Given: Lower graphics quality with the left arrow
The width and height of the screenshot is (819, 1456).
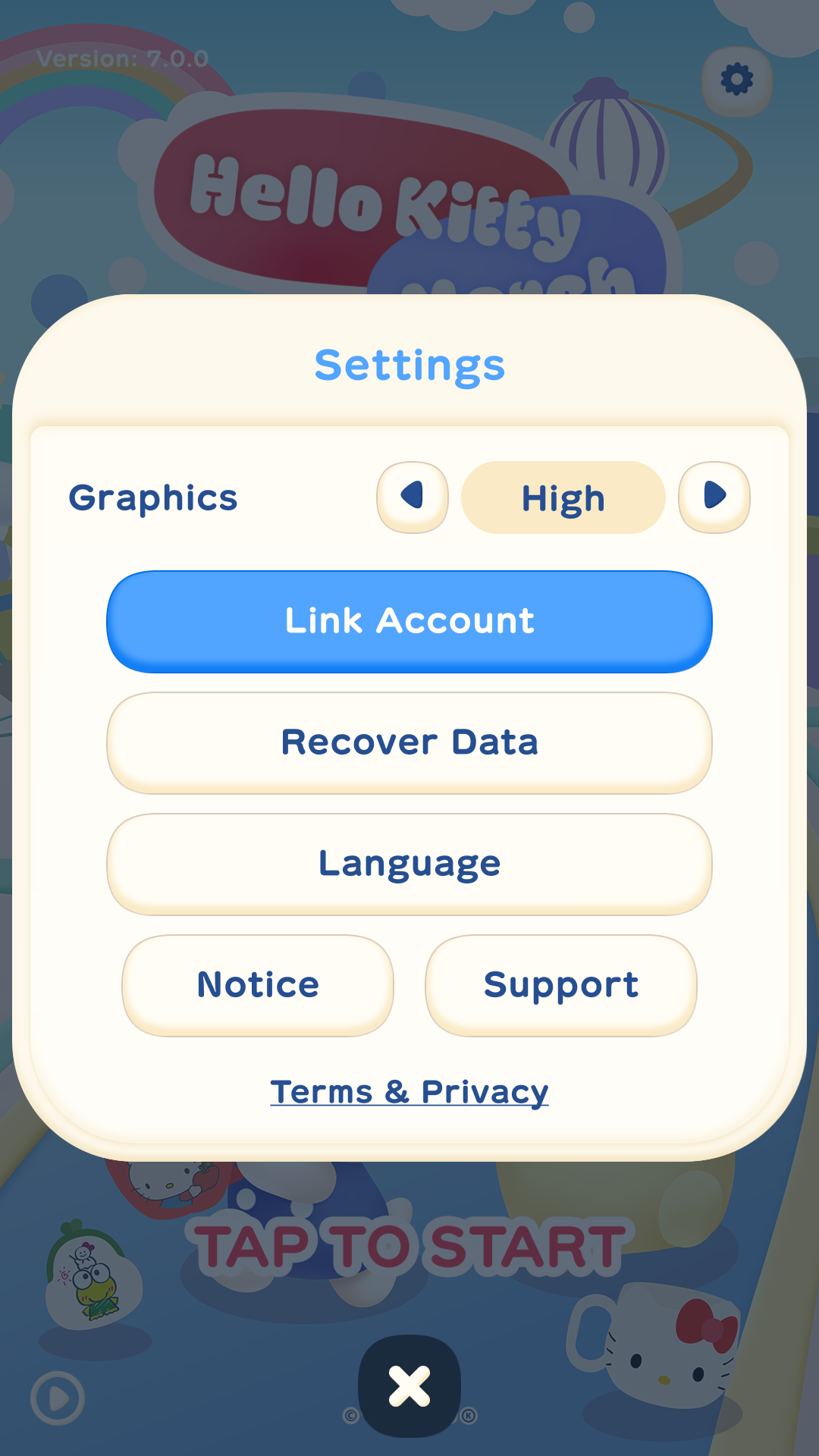Looking at the screenshot, I should 413,497.
